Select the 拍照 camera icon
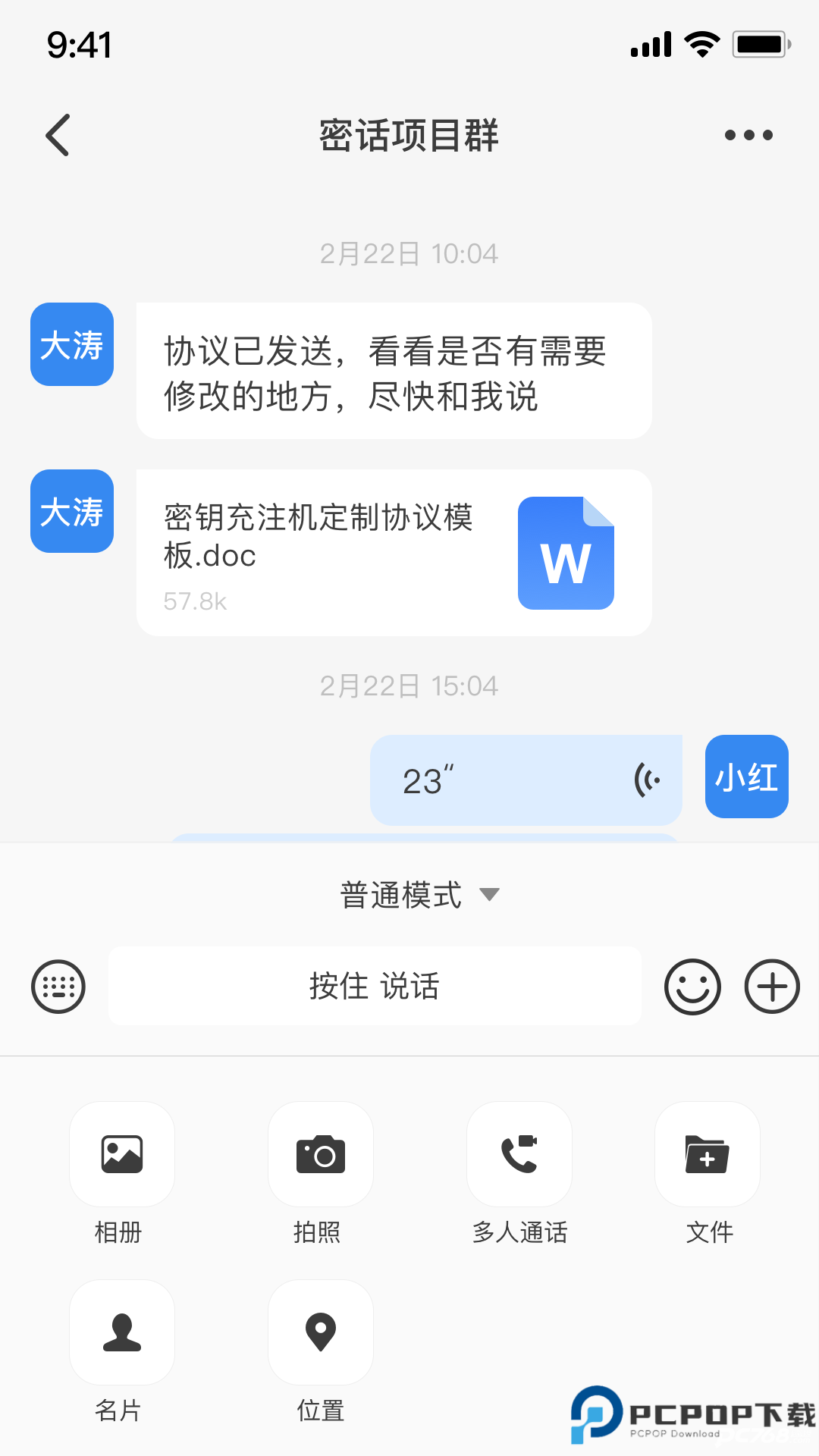Image resolution: width=819 pixels, height=1456 pixels. tap(320, 1153)
